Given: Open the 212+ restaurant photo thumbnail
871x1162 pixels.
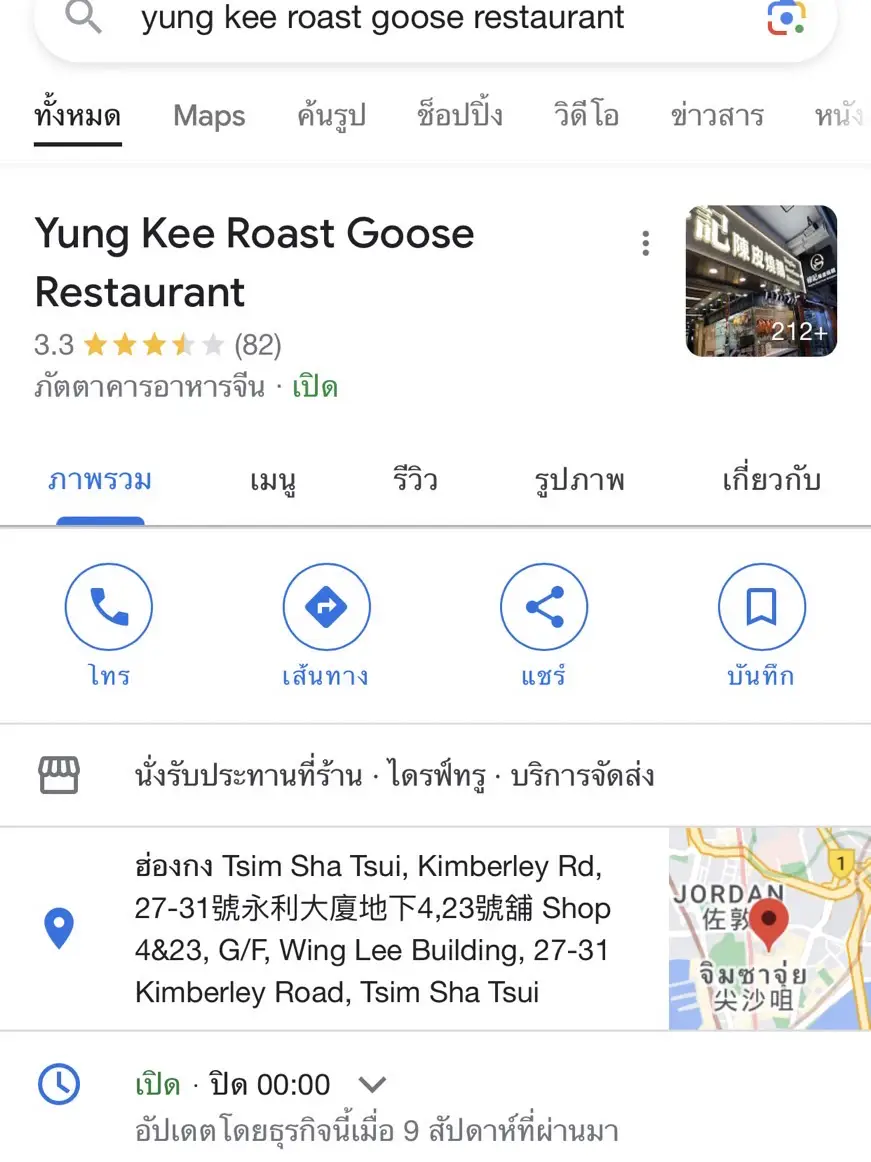Looking at the screenshot, I should [x=762, y=280].
